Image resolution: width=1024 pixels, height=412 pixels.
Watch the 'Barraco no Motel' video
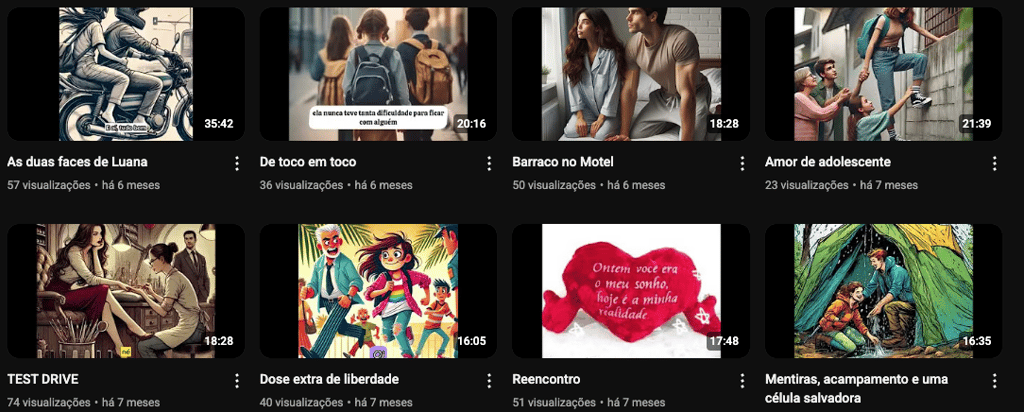tap(630, 74)
